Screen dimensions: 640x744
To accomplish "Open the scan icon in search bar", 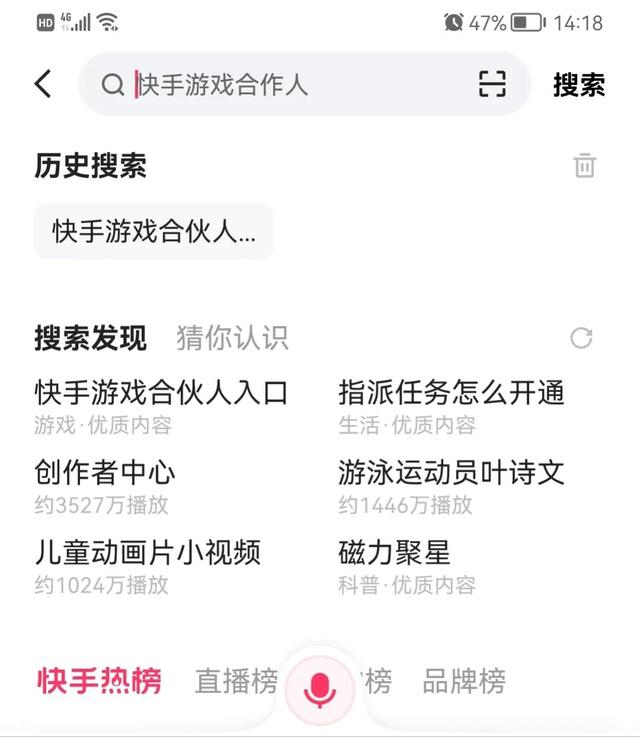I will point(492,84).
